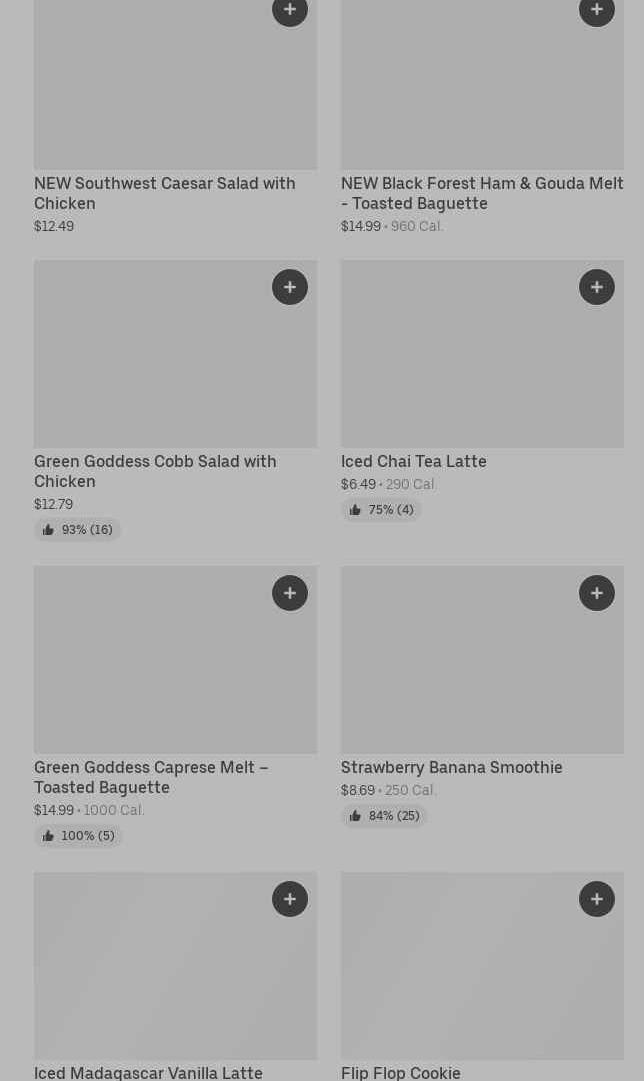This screenshot has height=1081, width=644.
Task: Add Iced Chai Tea Latte to cart
Action: [596, 287]
